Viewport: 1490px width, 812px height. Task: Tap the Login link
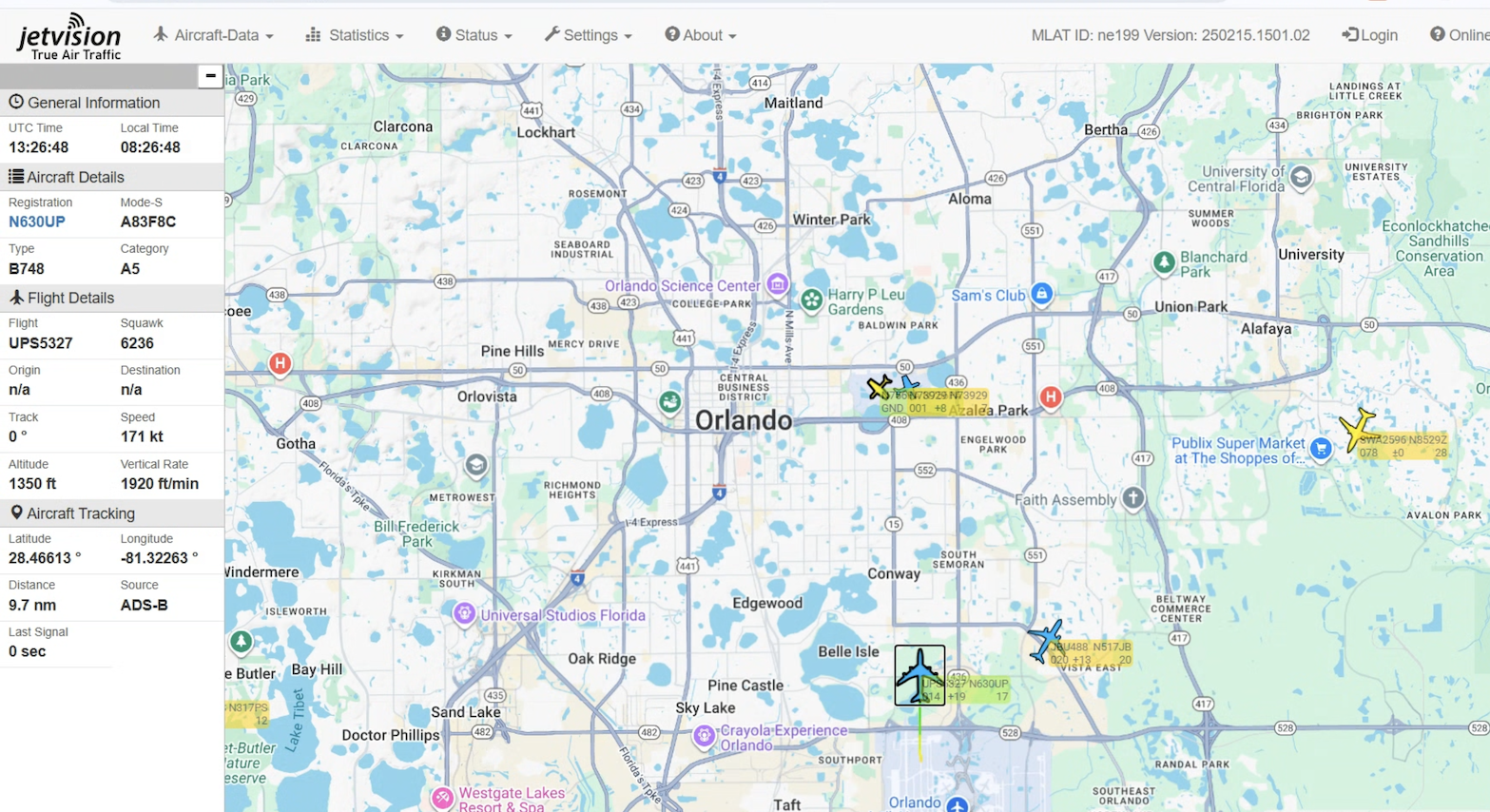tap(1370, 35)
